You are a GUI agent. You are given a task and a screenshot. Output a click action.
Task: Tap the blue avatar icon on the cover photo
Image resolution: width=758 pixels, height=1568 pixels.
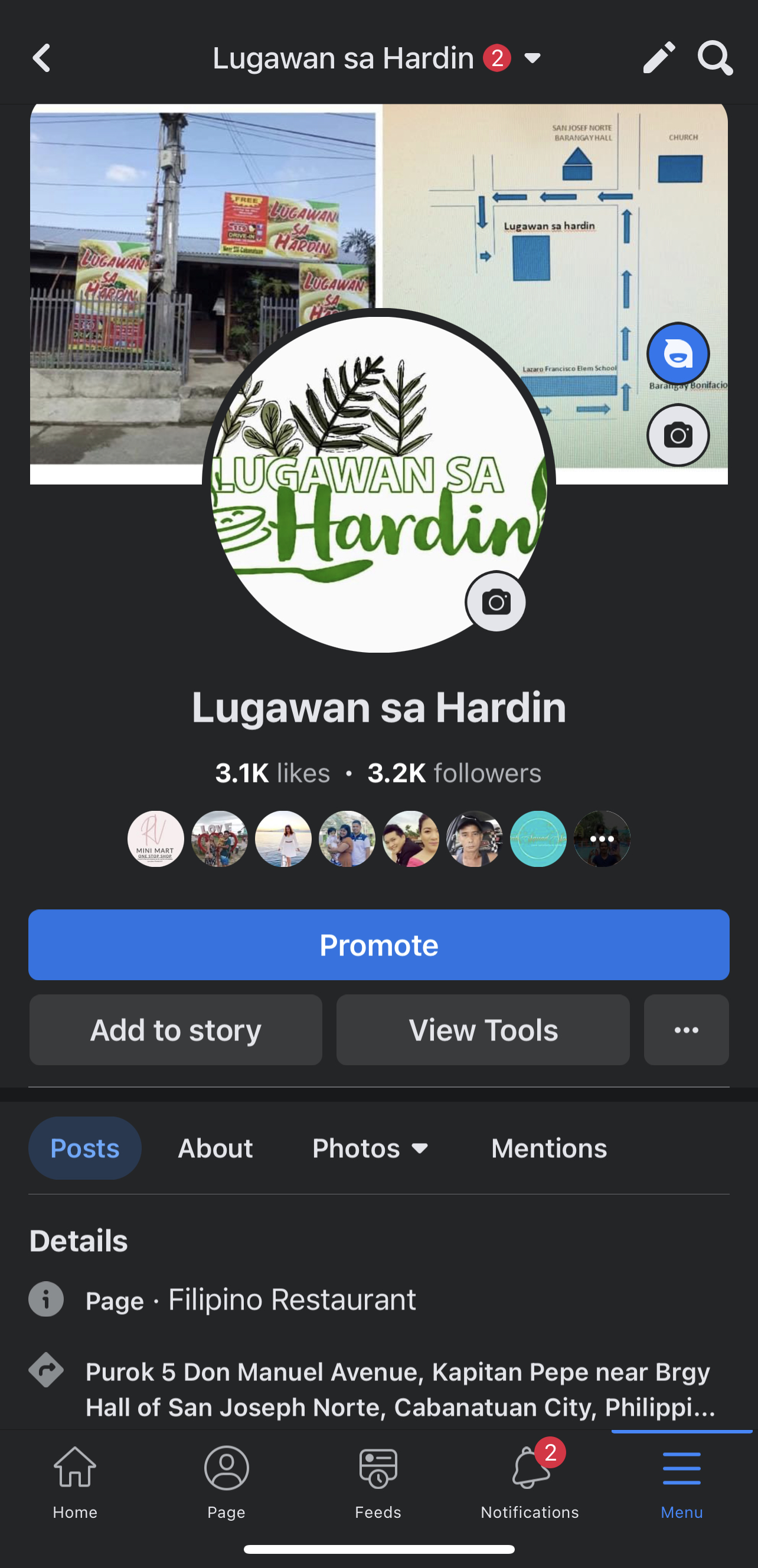pyautogui.click(x=678, y=354)
